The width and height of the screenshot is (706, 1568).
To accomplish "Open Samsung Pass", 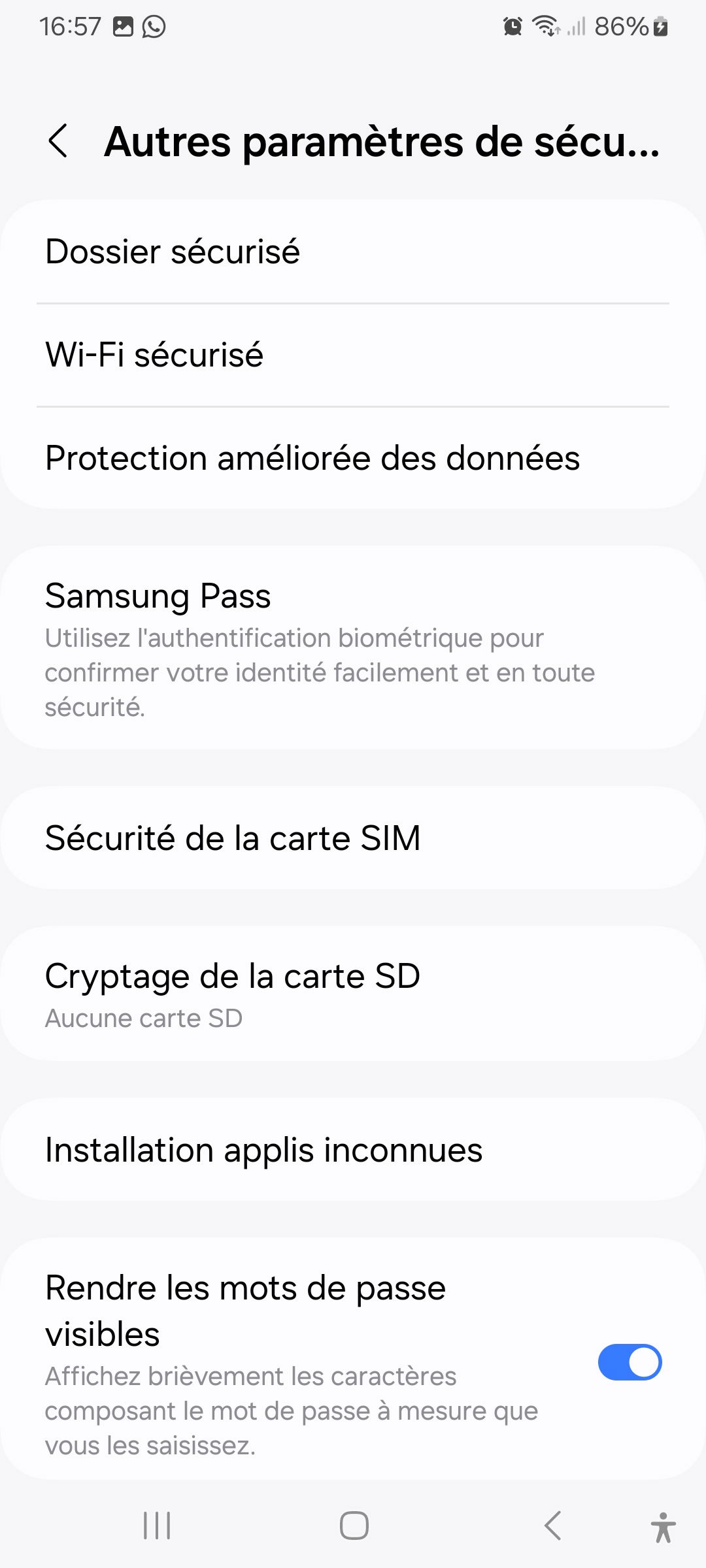I will (x=353, y=647).
